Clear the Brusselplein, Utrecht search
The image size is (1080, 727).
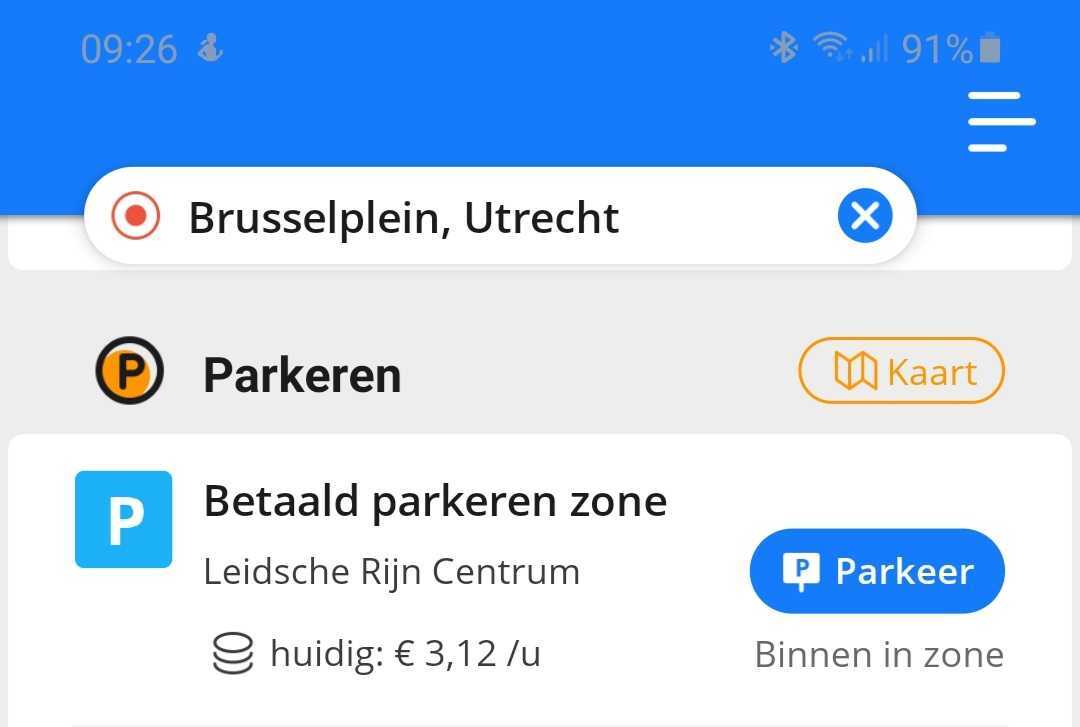864,216
